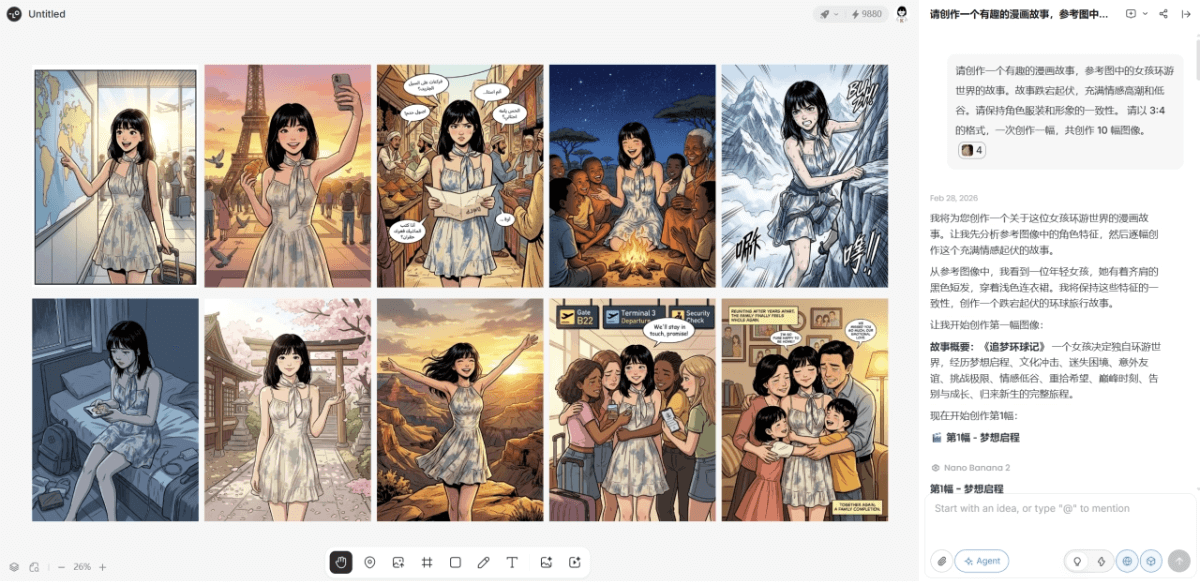This screenshot has height=582, width=1200.
Task: Select the frame grid tool
Action: (x=427, y=563)
